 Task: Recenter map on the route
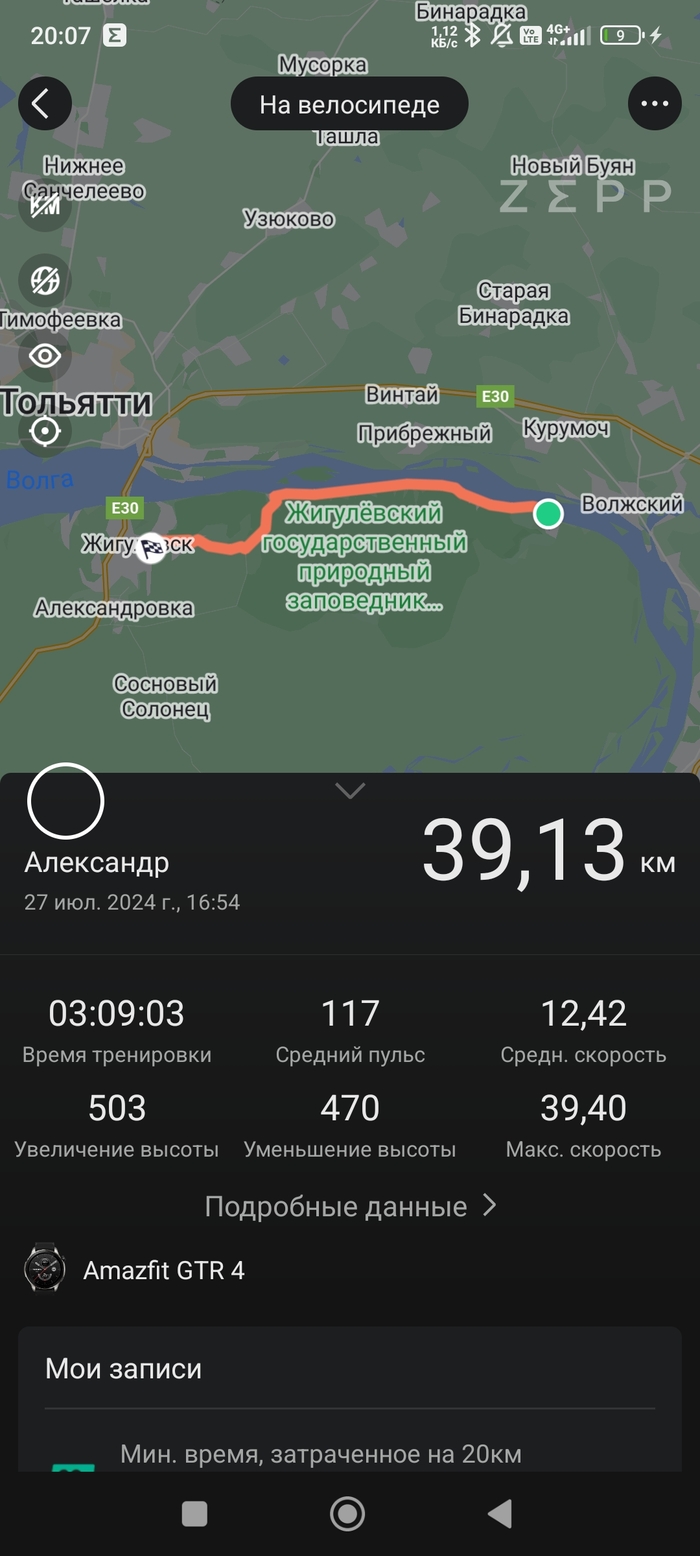click(x=45, y=431)
